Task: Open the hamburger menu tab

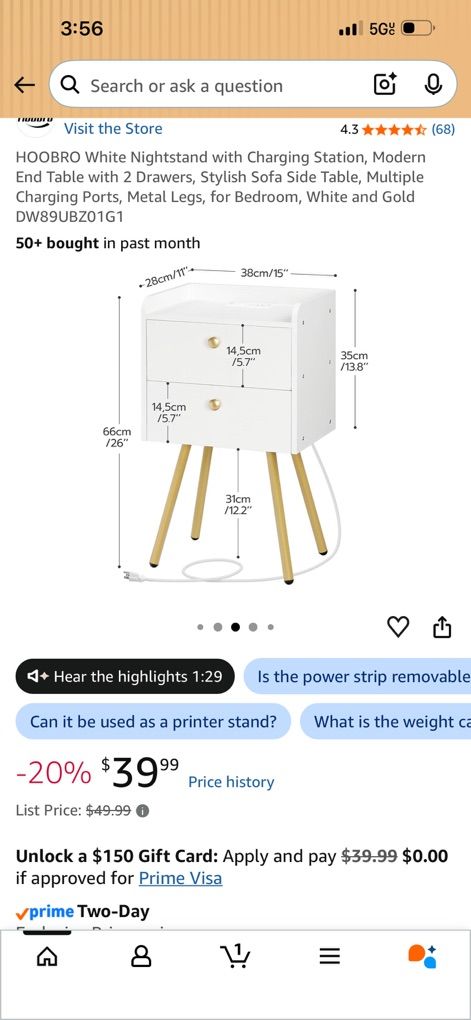Action: (x=330, y=956)
